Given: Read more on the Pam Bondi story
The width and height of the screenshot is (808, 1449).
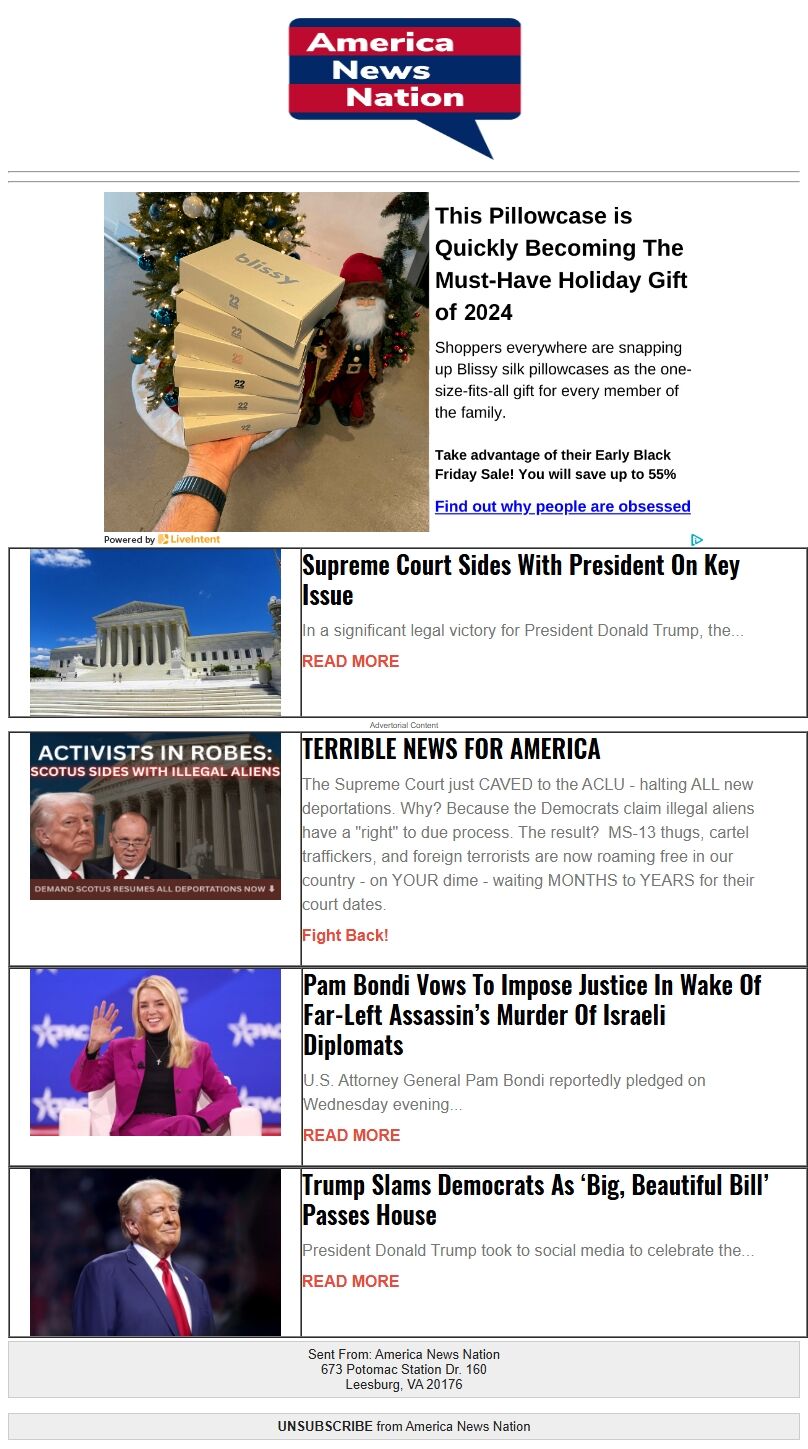Looking at the screenshot, I should tap(350, 1135).
